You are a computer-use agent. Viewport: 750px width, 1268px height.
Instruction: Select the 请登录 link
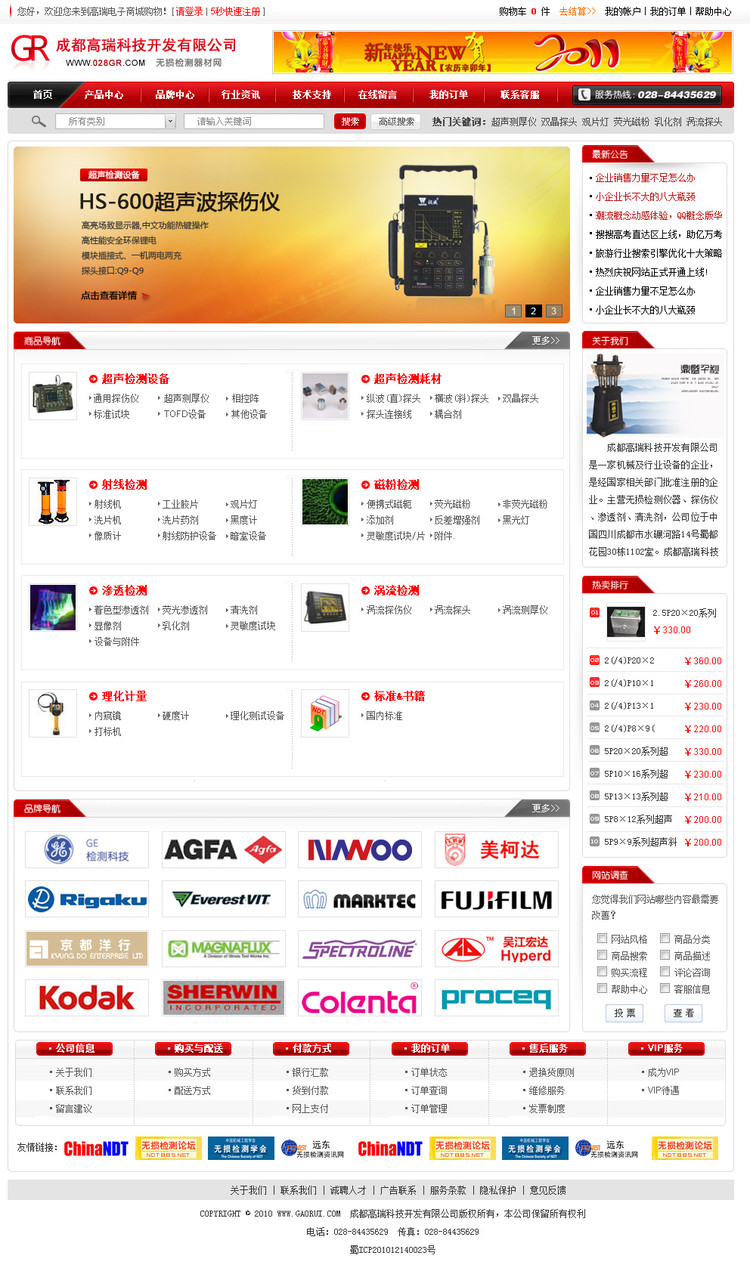[189, 12]
